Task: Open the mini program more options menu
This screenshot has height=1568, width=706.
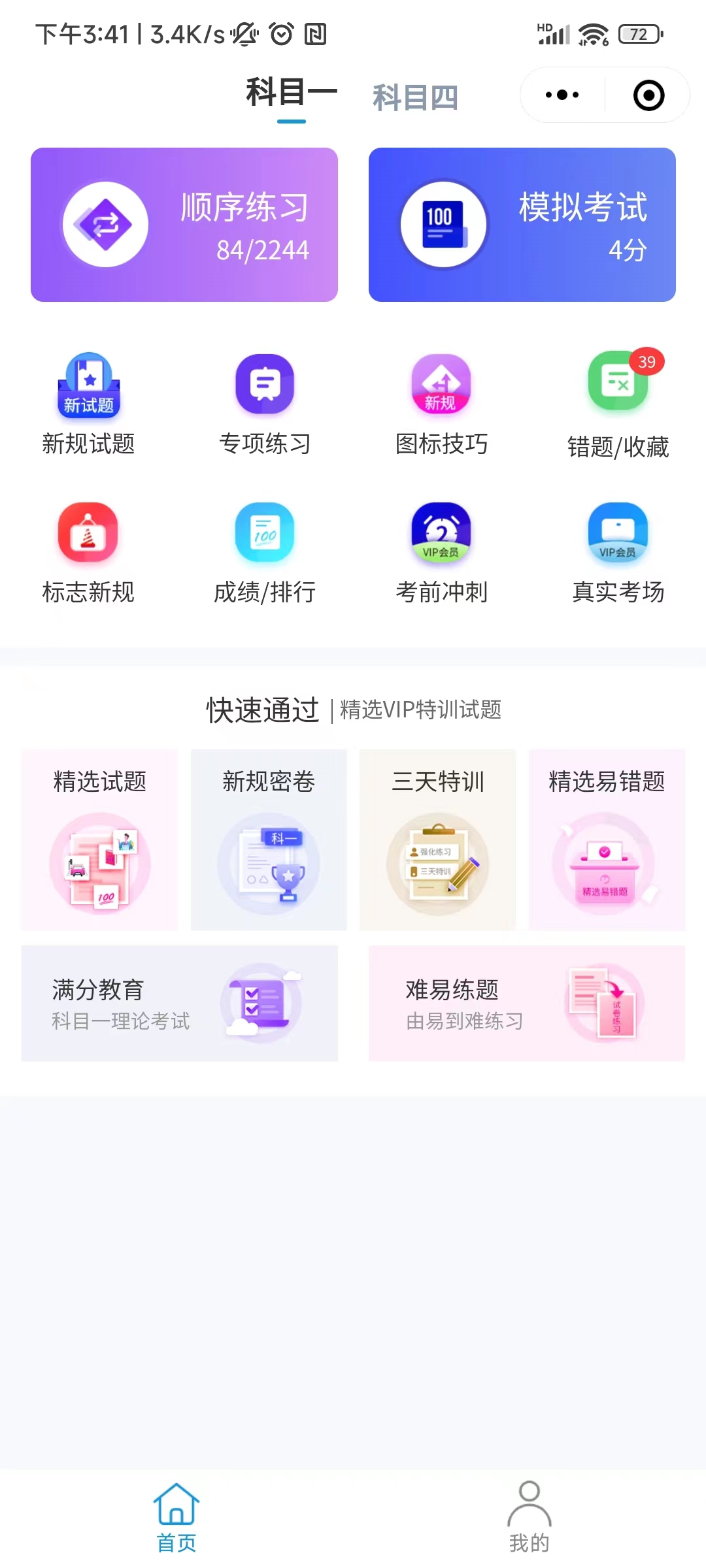Action: (x=562, y=95)
